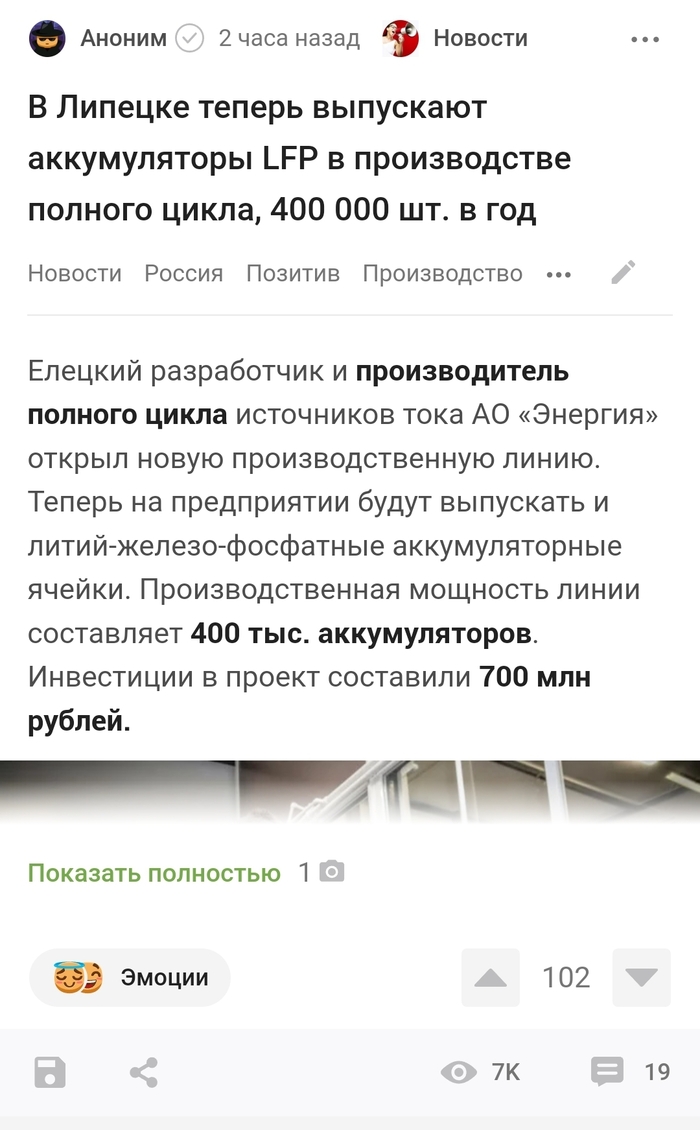Screen dimensions: 700x1130
Task: Downvote the post
Action: 641,977
